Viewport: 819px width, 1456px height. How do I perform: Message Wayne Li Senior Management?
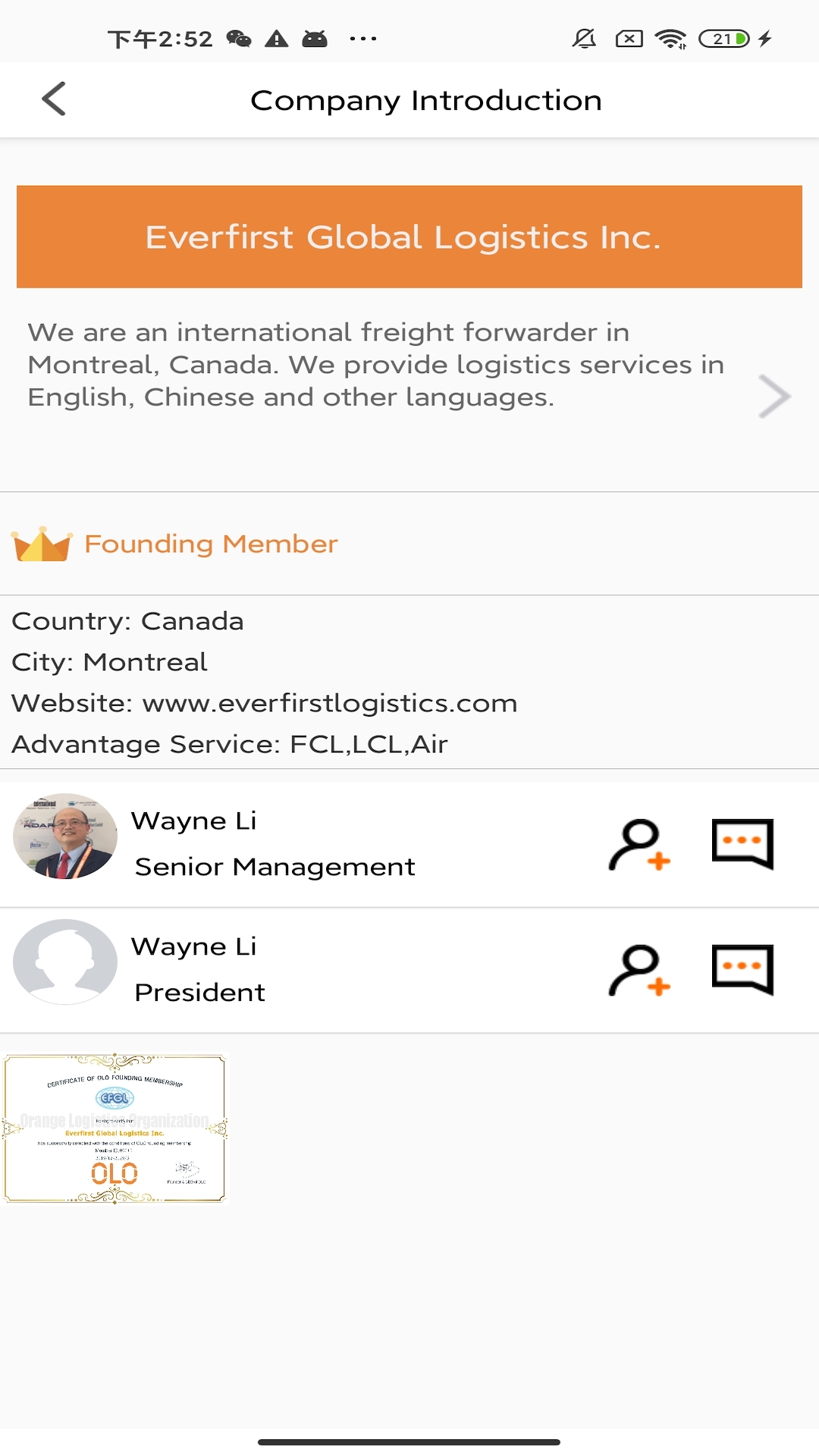coord(742,843)
